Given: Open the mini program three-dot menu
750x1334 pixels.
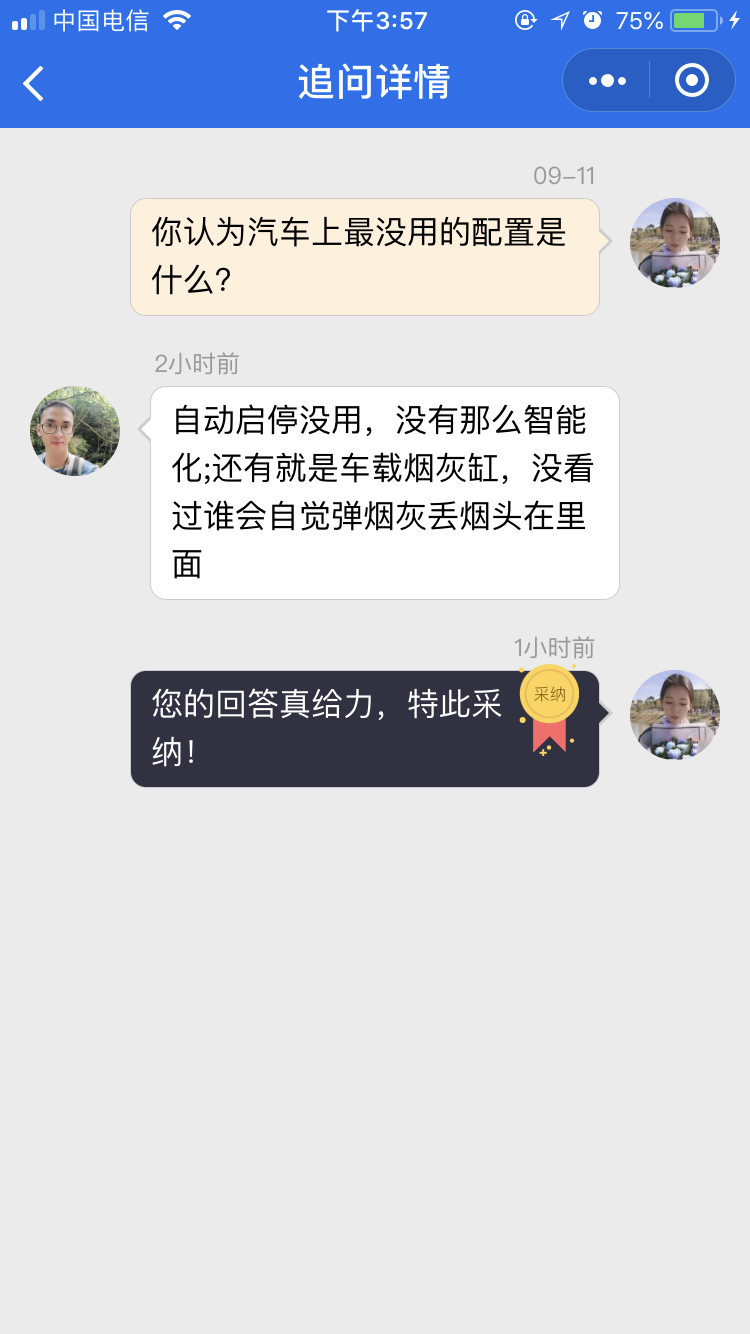Looking at the screenshot, I should coord(607,80).
